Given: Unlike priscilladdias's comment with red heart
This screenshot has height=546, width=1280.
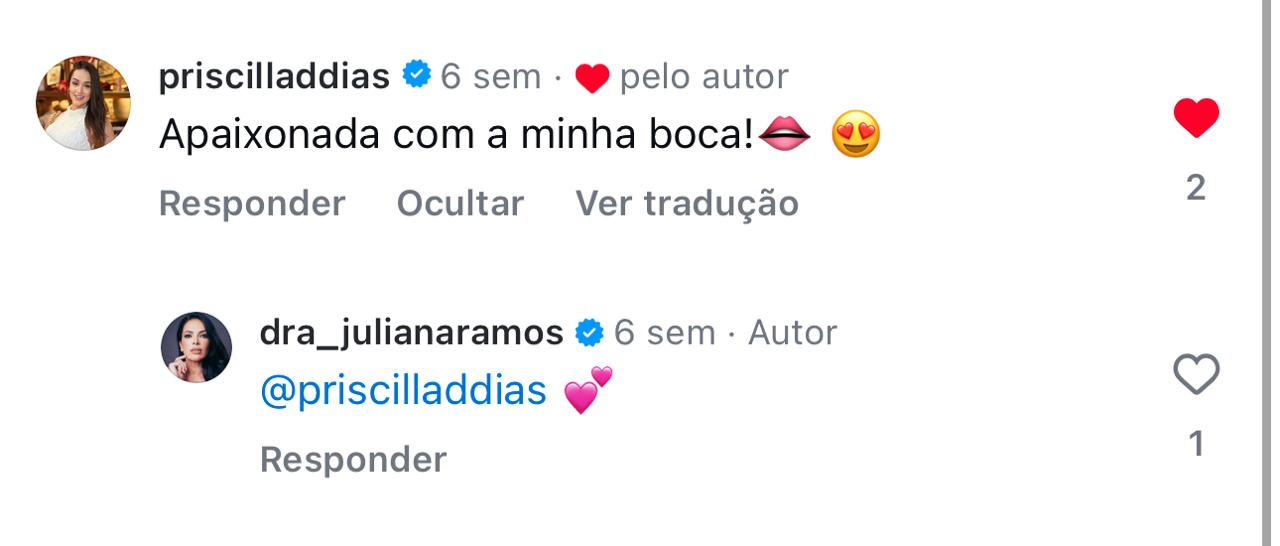Looking at the screenshot, I should (x=1196, y=119).
